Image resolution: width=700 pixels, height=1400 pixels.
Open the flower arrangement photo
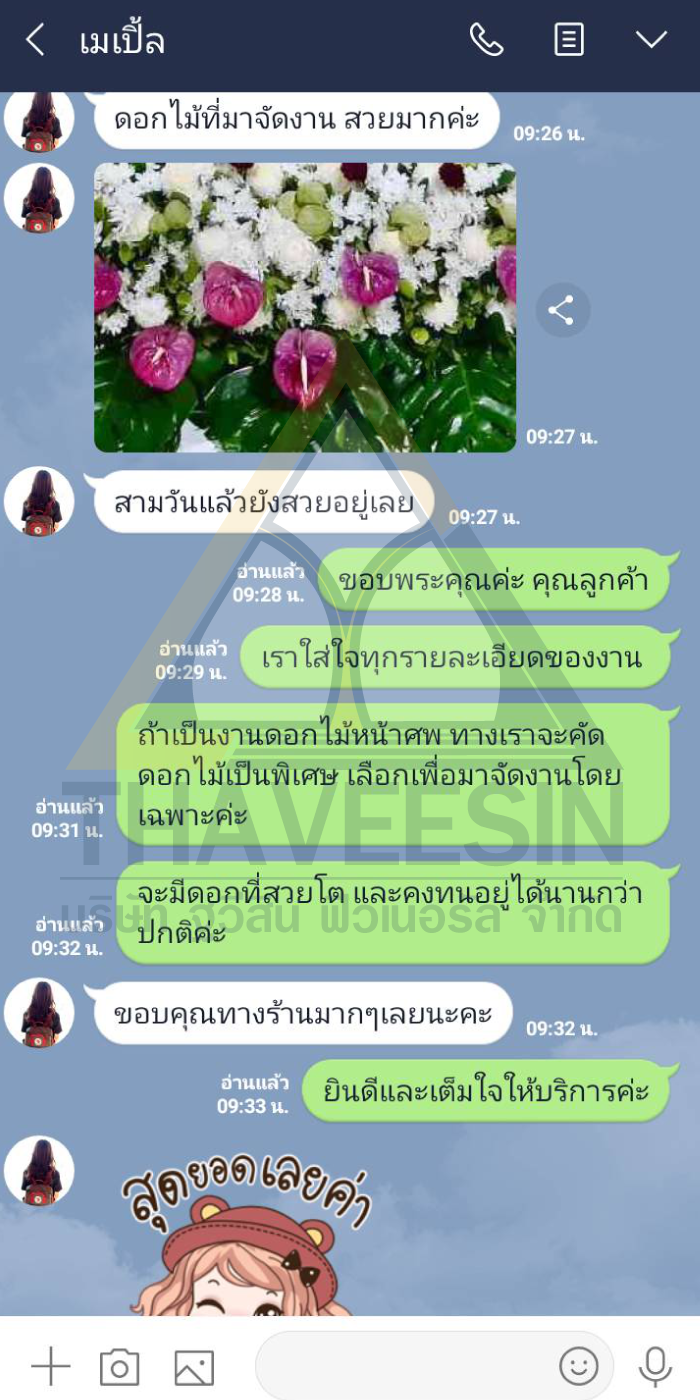[305, 307]
